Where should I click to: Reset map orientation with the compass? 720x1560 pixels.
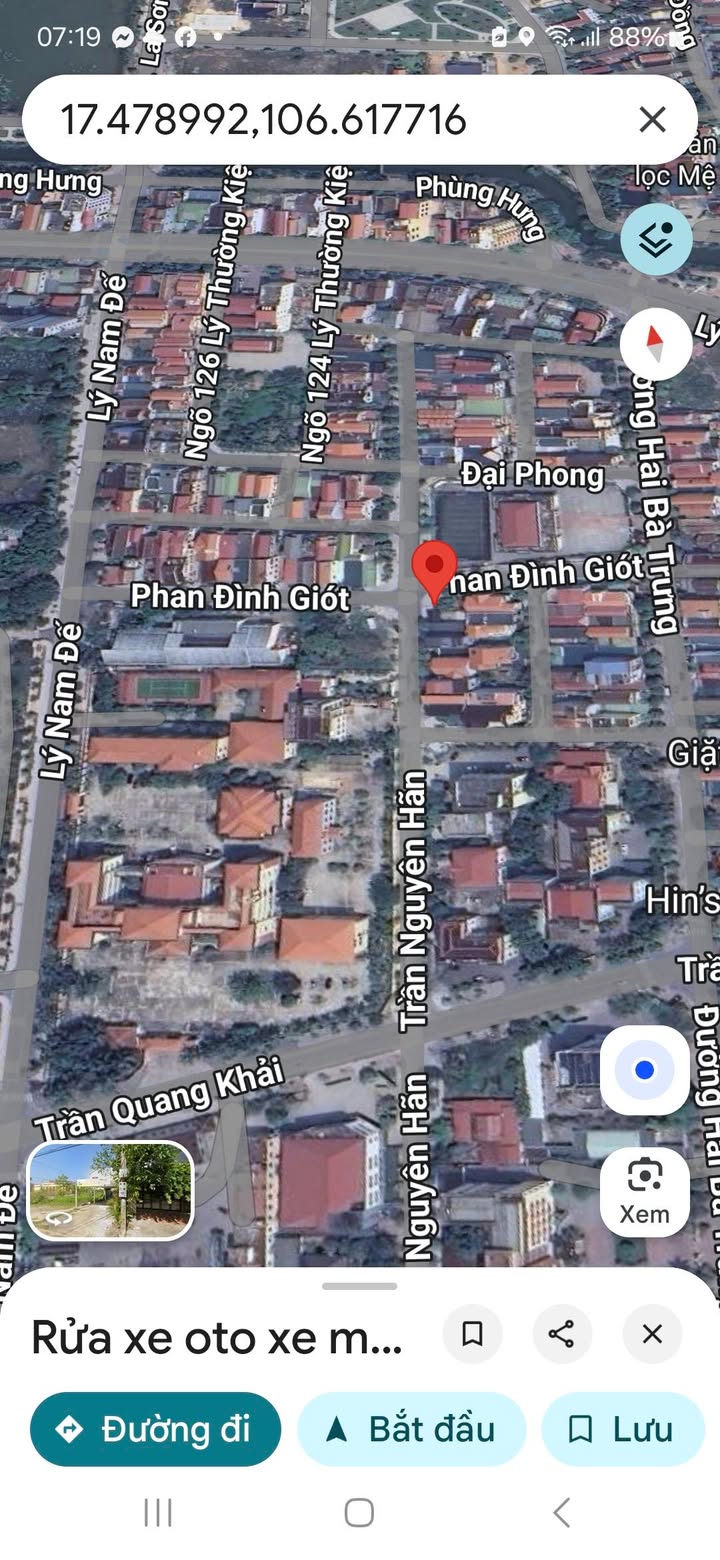pos(656,344)
